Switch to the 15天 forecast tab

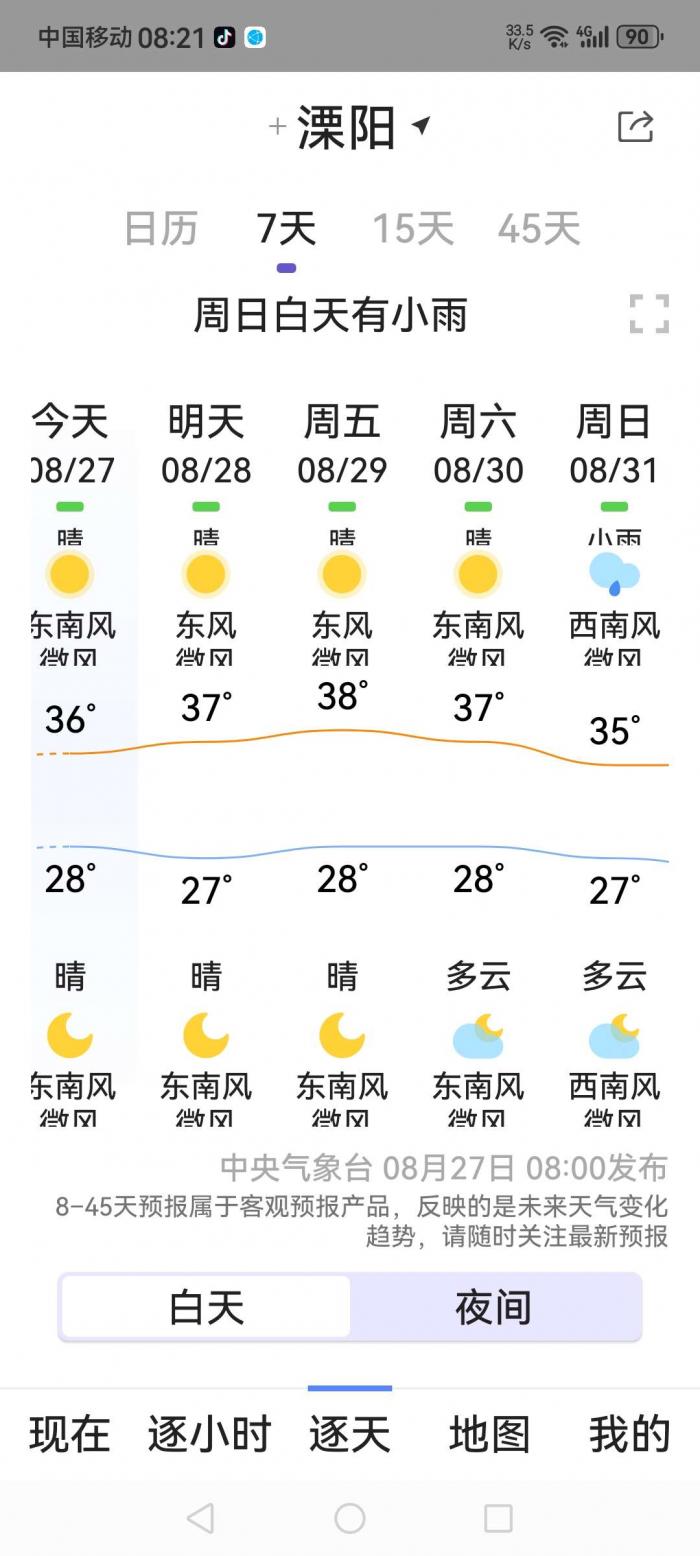413,229
